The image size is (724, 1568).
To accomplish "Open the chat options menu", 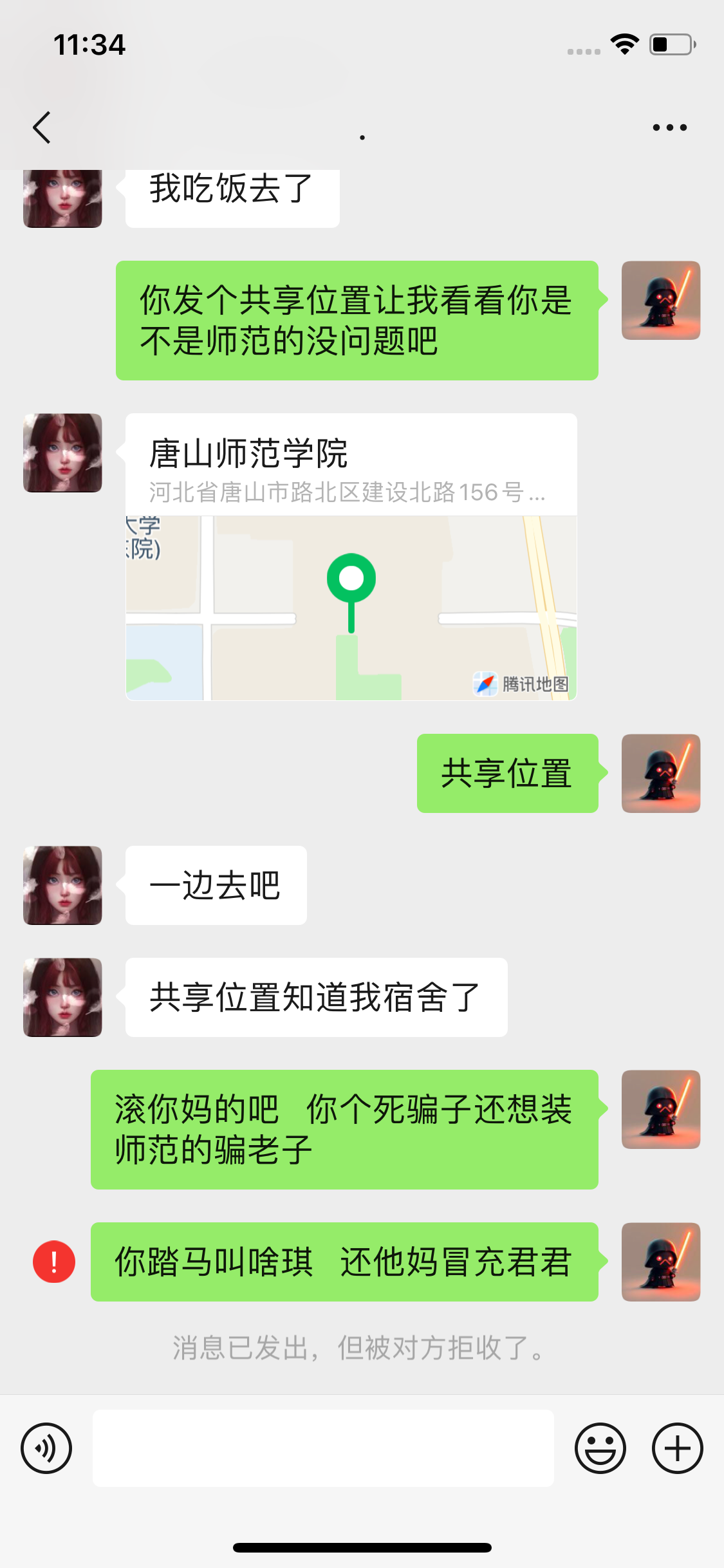I will [x=664, y=126].
